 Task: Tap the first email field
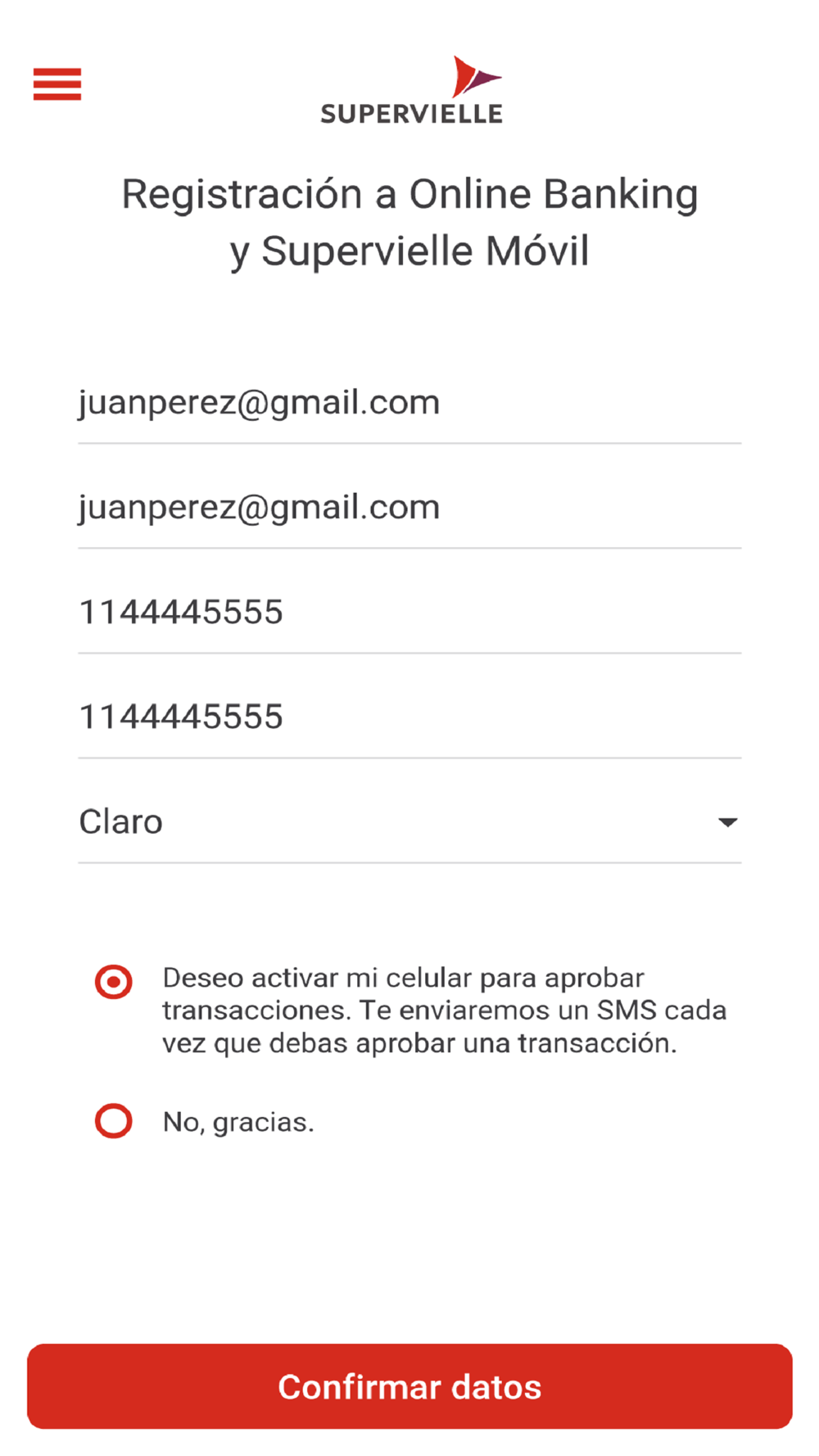(409, 403)
